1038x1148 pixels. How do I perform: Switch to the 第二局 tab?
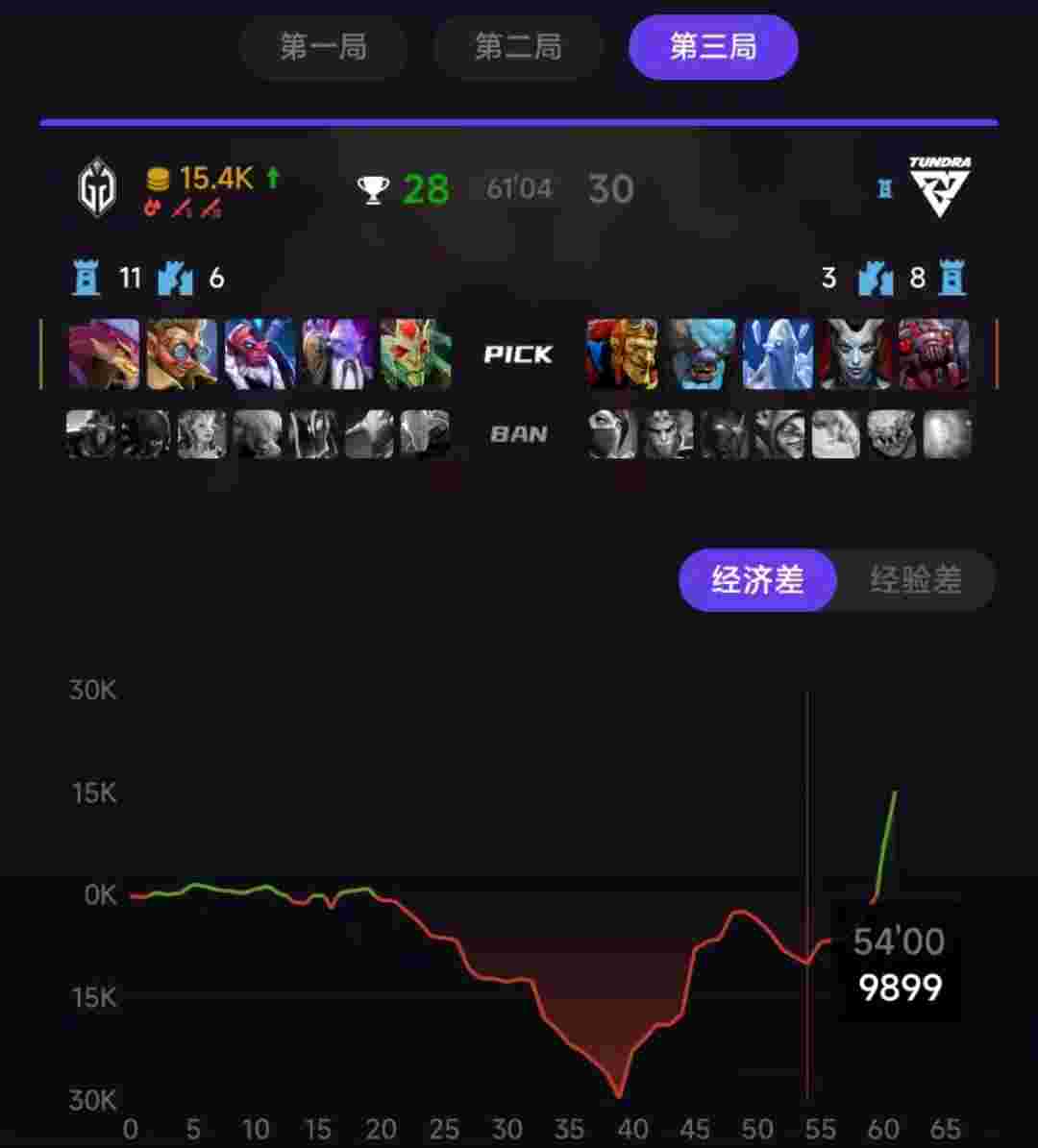tap(518, 47)
